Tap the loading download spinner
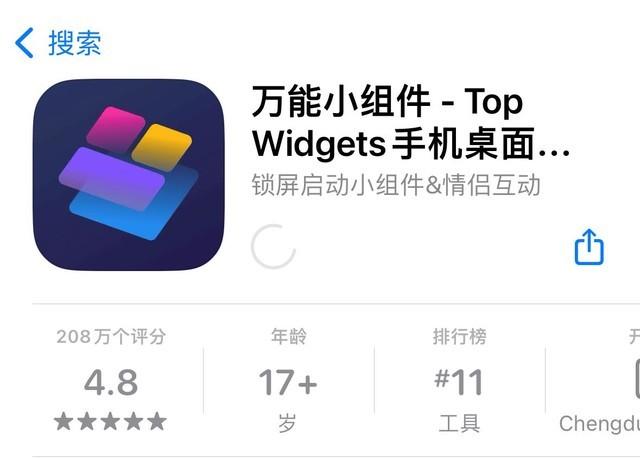 click(273, 247)
